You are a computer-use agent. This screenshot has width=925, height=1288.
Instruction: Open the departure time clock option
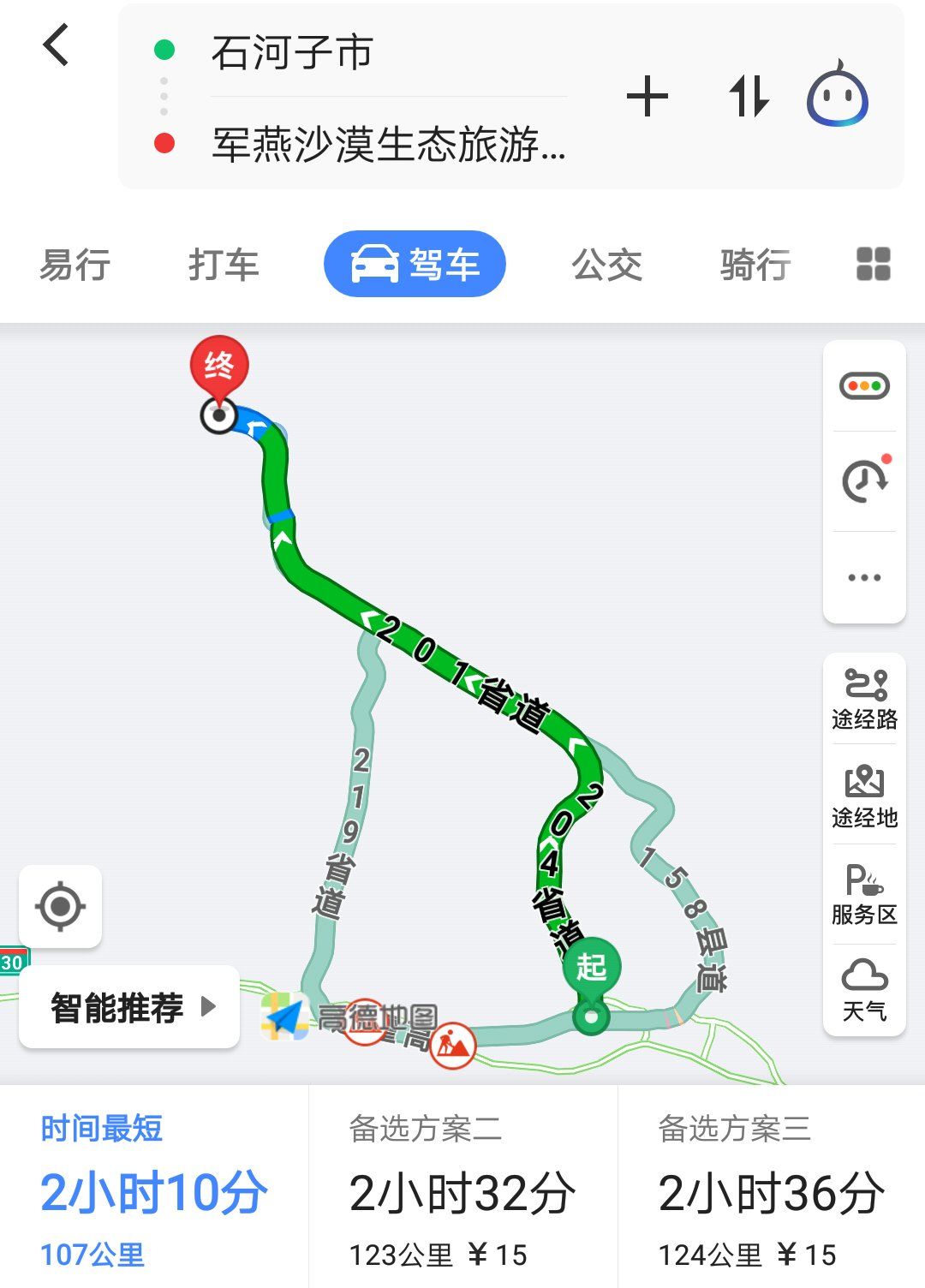coord(864,480)
